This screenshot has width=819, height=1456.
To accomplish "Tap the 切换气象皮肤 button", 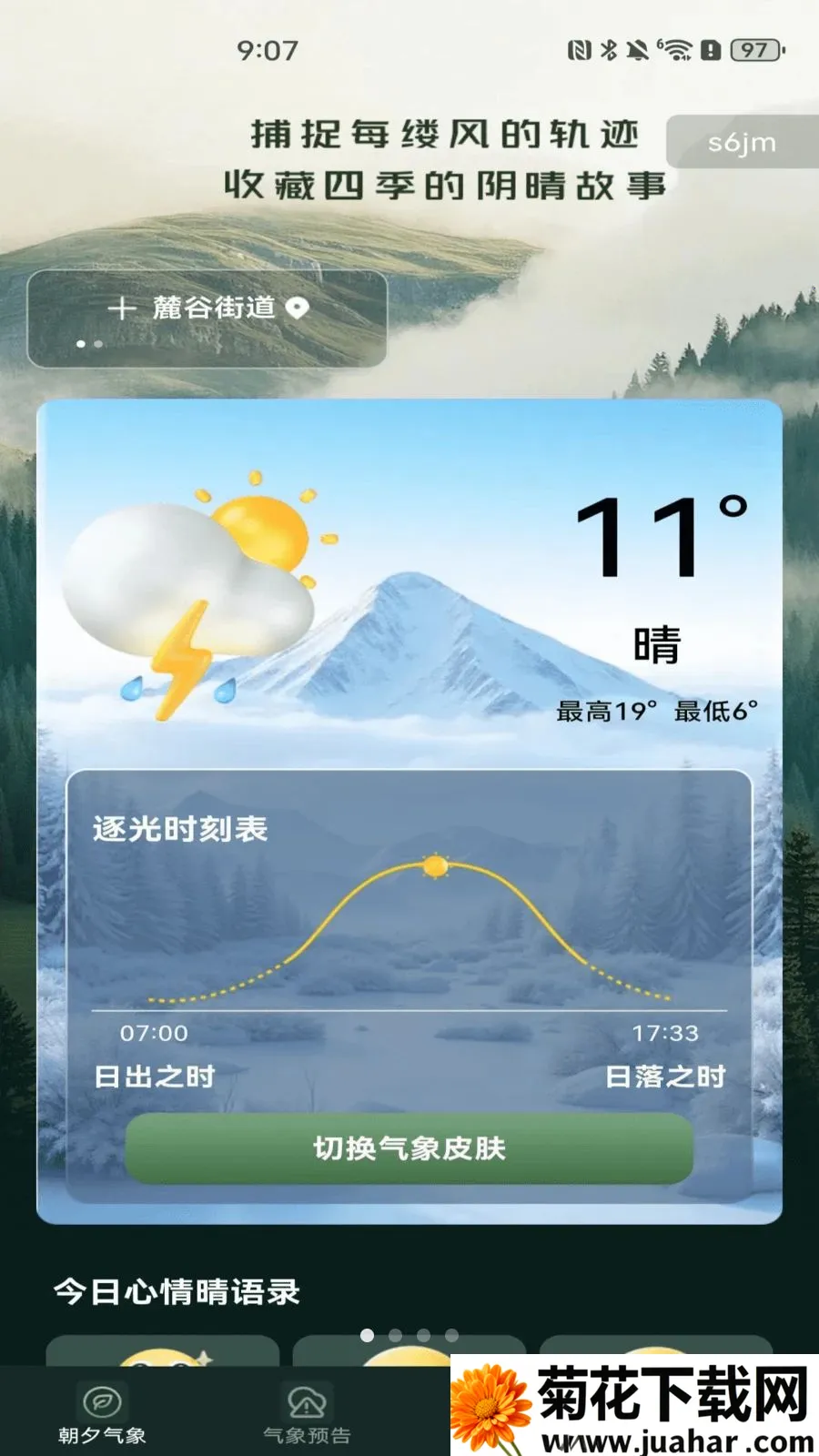I will (x=409, y=1148).
